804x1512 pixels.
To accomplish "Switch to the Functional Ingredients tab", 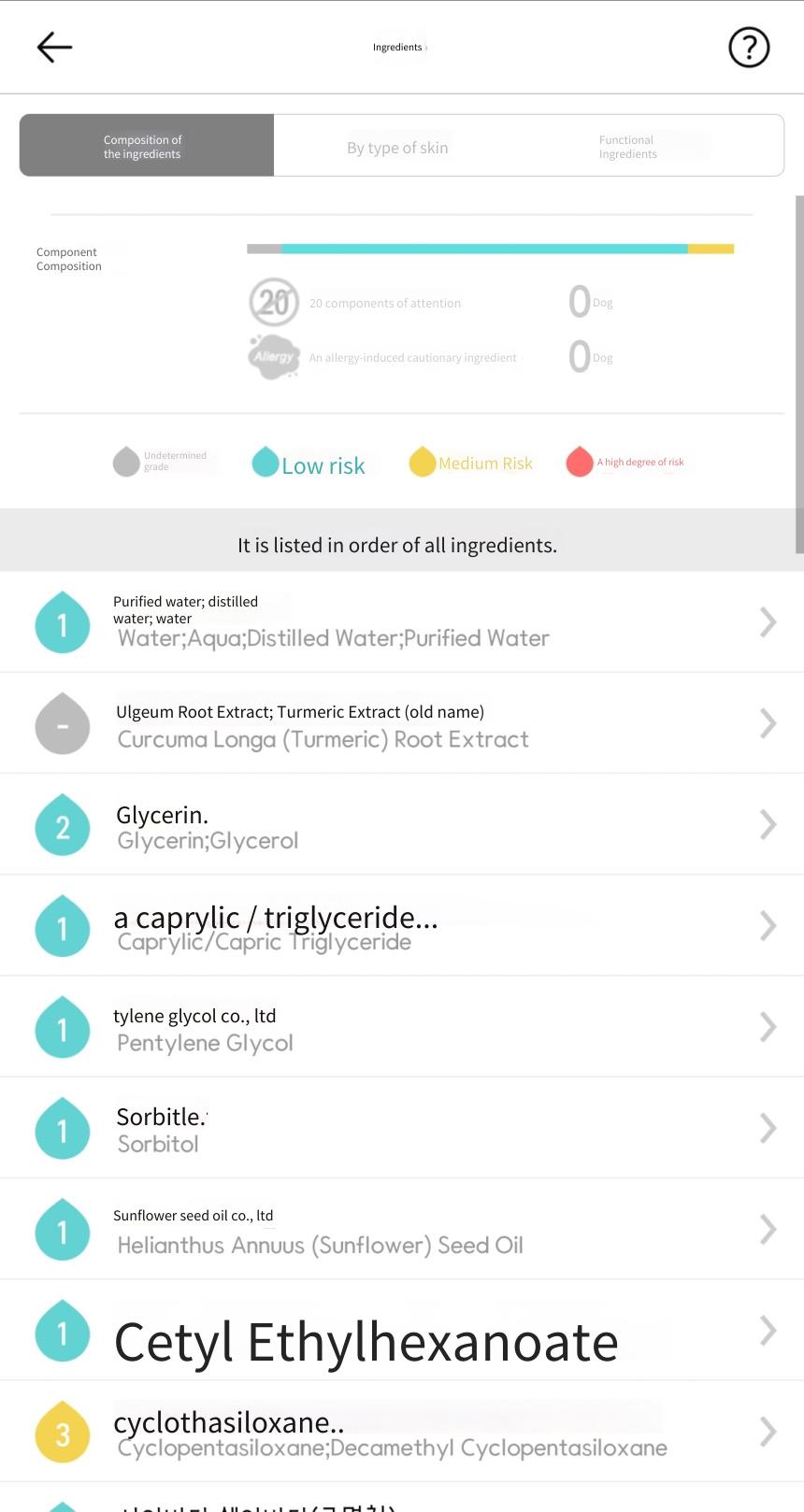I will 652,147.
